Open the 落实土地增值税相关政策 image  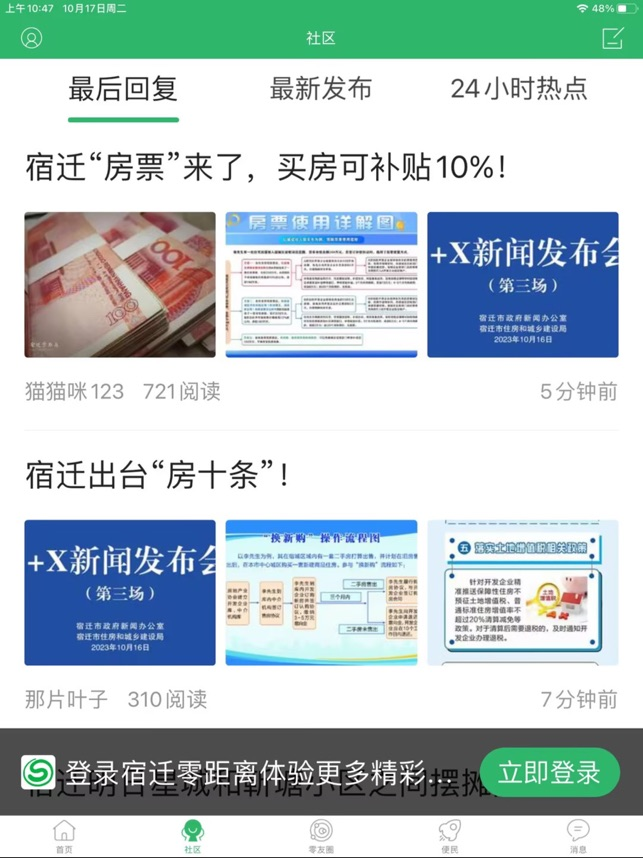click(522, 592)
